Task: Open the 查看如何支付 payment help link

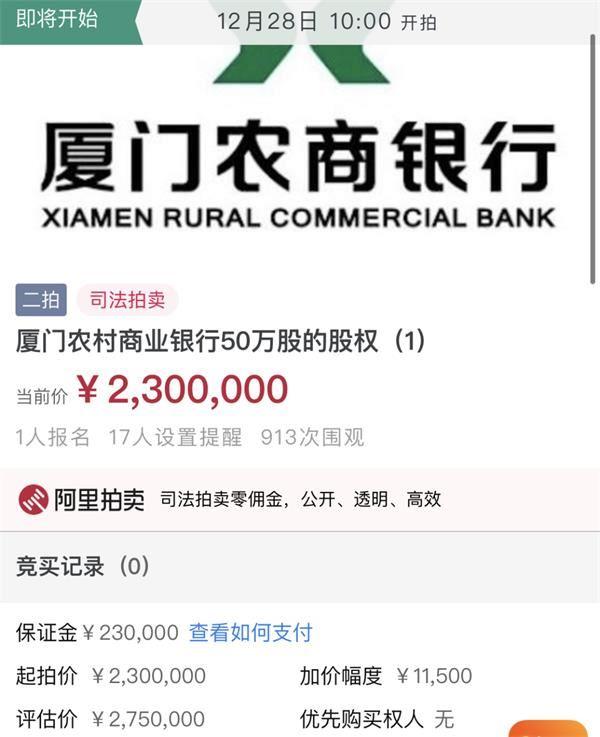Action: (251, 633)
